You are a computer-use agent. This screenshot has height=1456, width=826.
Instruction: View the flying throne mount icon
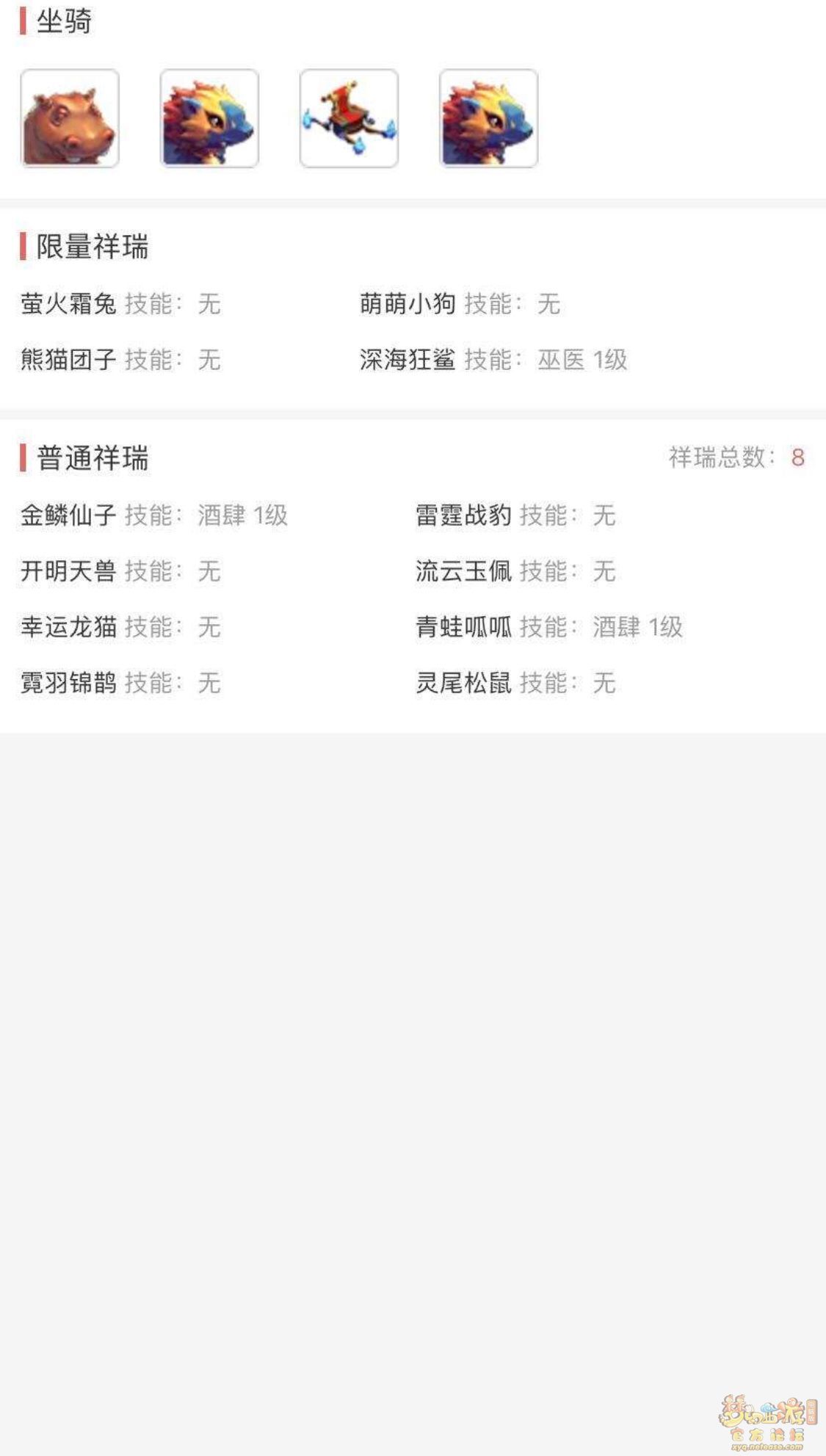tap(349, 118)
